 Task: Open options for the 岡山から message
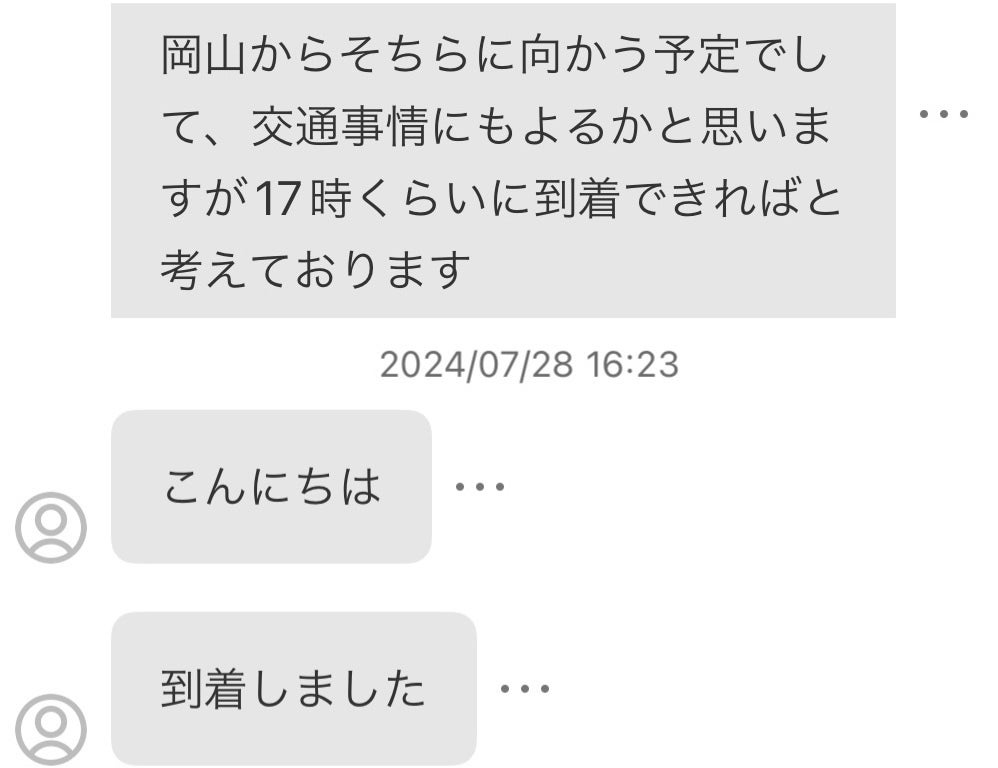(943, 114)
